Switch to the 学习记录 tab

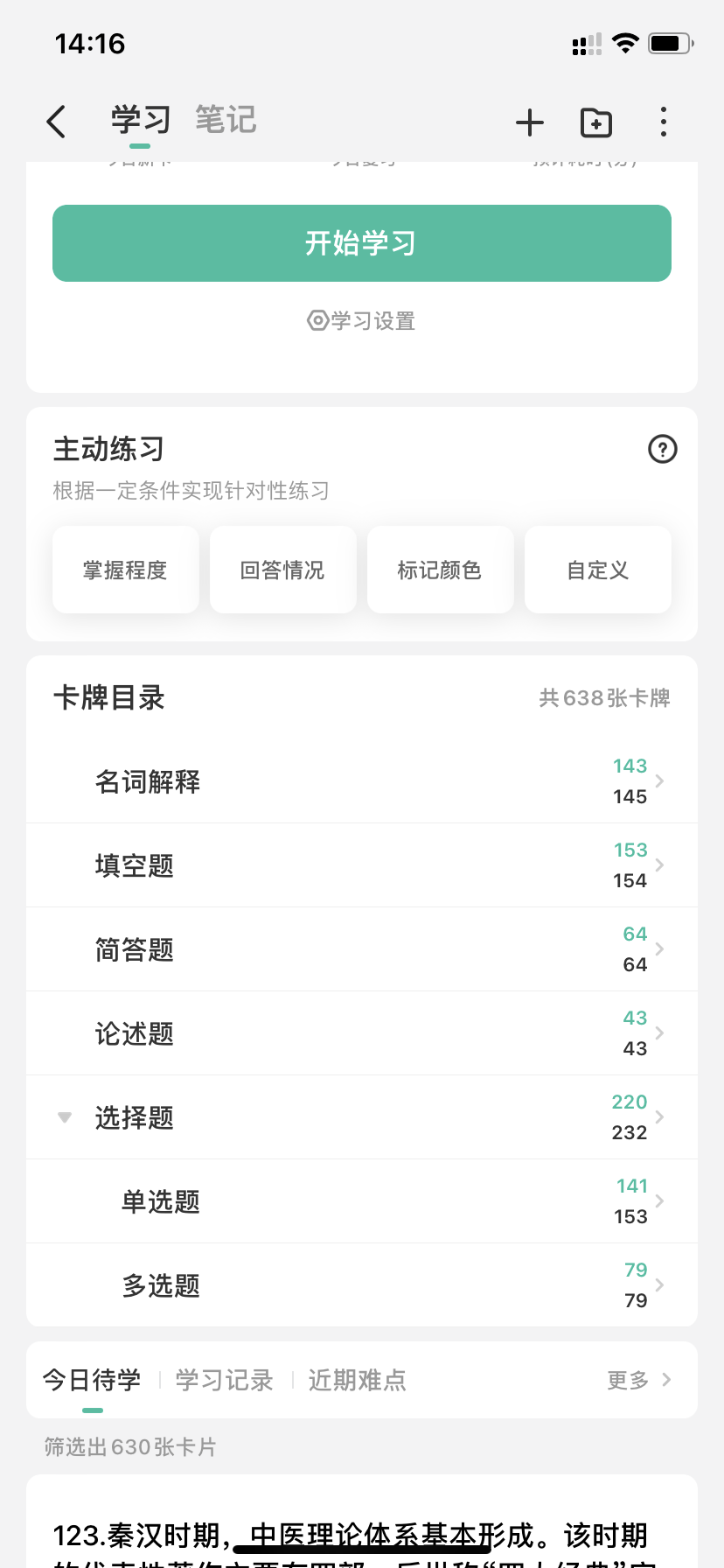click(x=225, y=1380)
